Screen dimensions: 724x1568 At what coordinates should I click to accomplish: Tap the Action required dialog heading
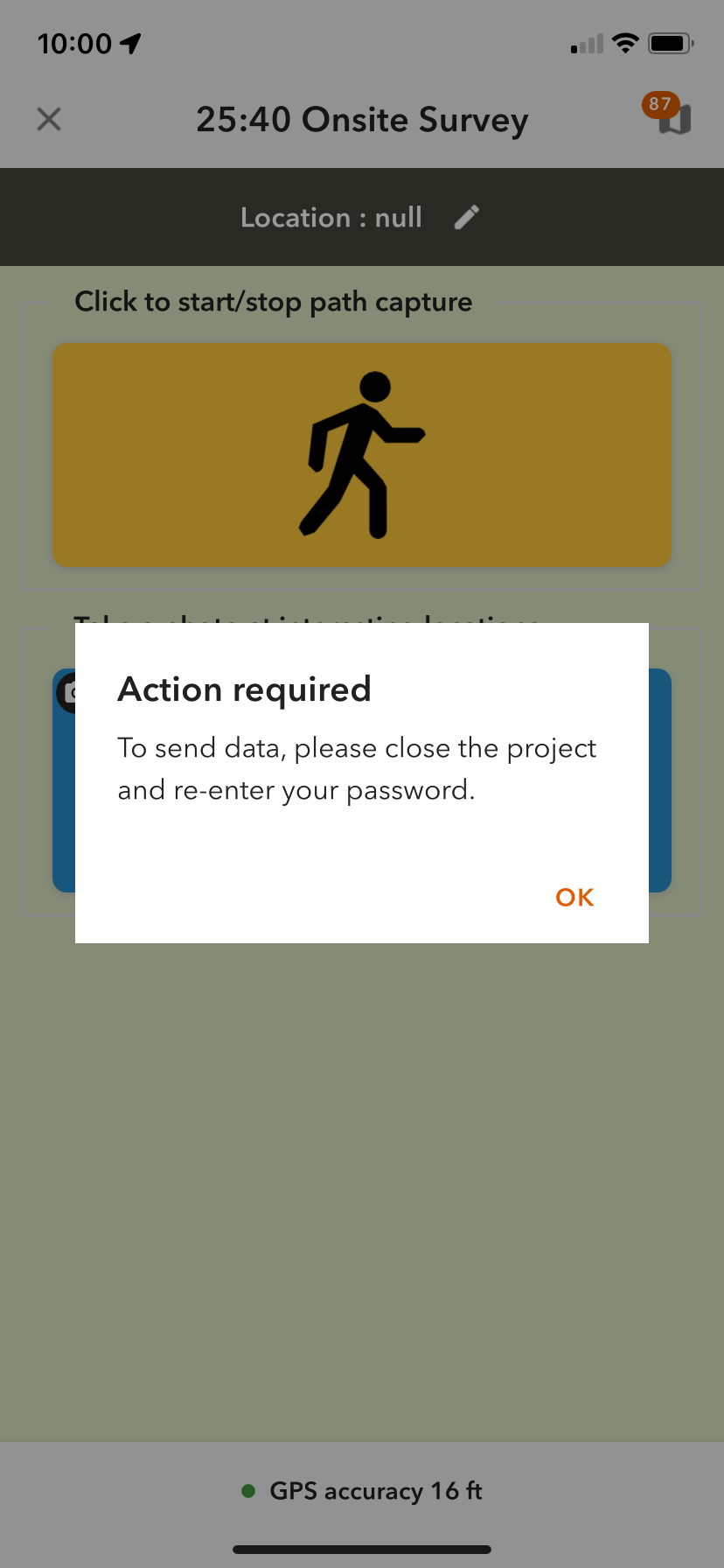(244, 689)
